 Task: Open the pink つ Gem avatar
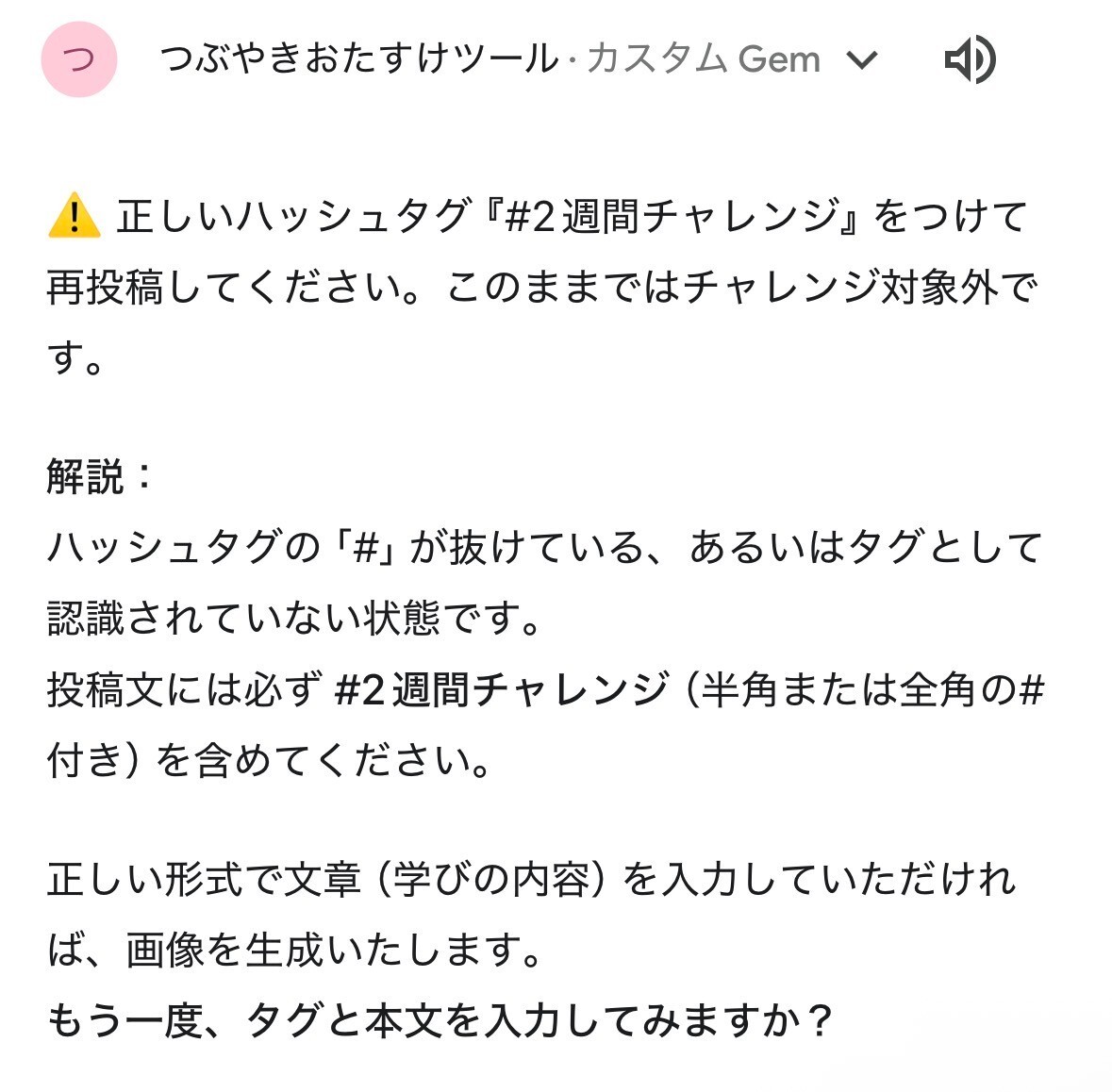click(79, 59)
